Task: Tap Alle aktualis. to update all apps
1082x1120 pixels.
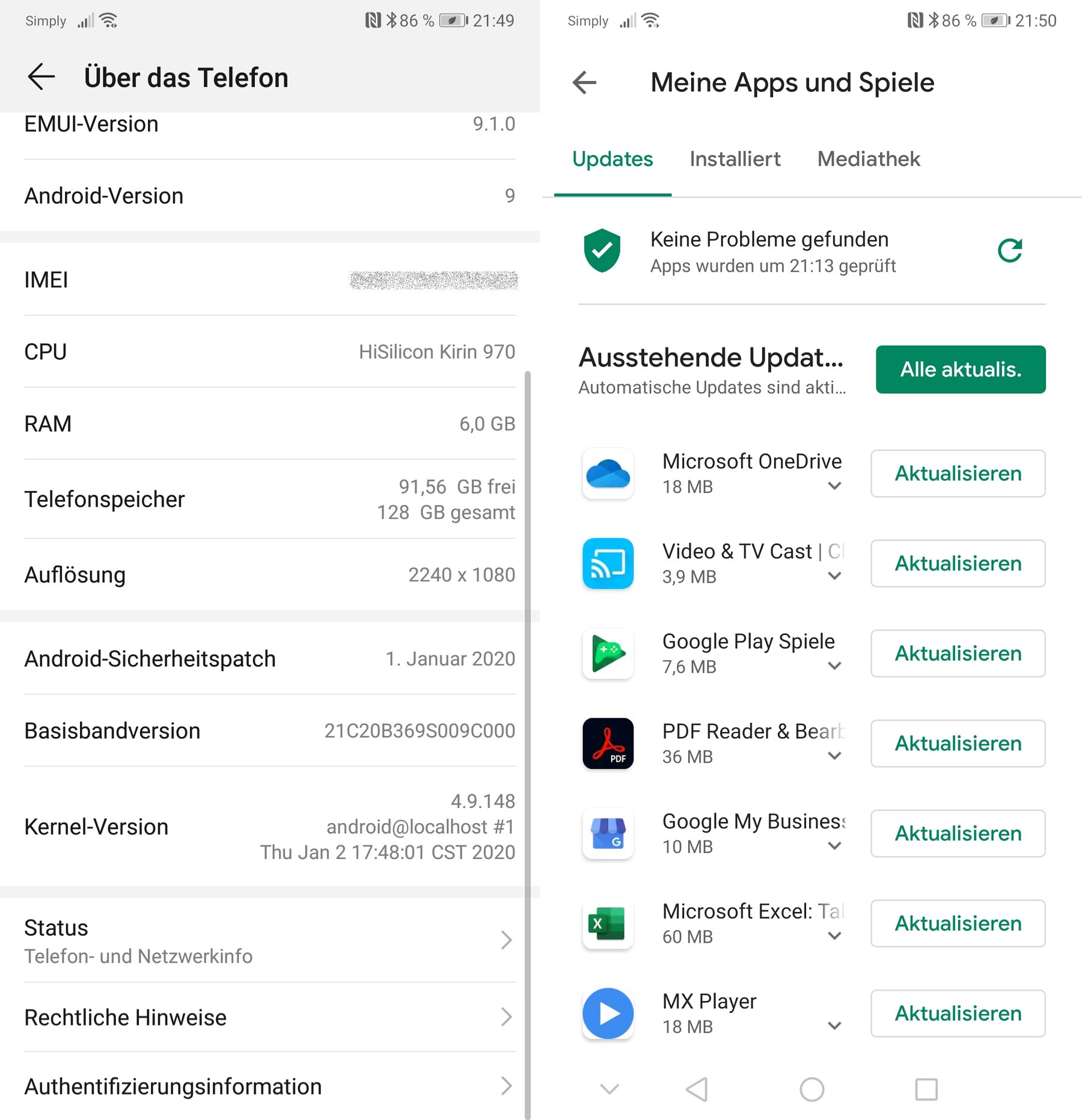Action: point(960,370)
